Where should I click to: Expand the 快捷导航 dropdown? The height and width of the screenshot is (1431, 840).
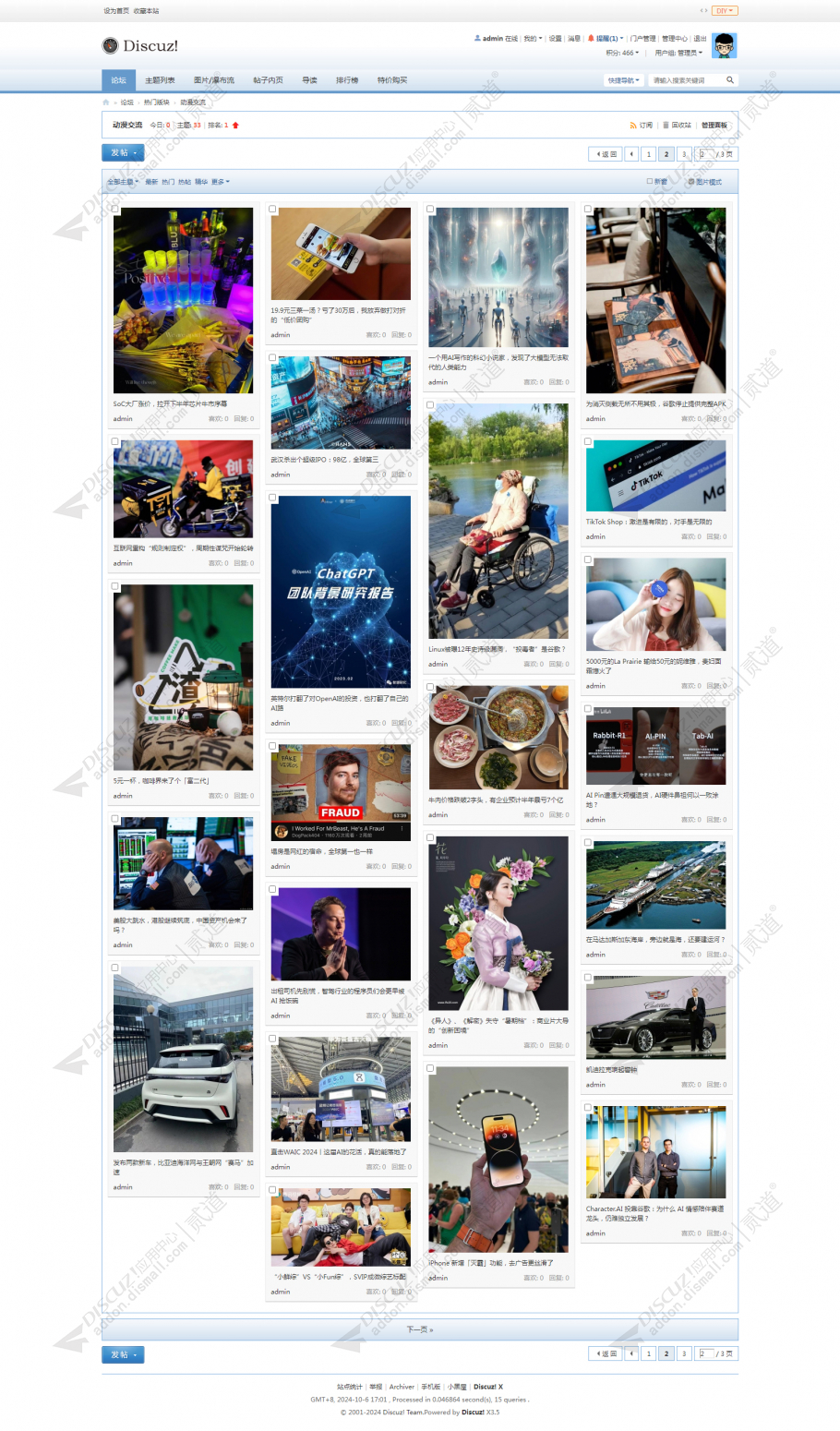click(623, 80)
